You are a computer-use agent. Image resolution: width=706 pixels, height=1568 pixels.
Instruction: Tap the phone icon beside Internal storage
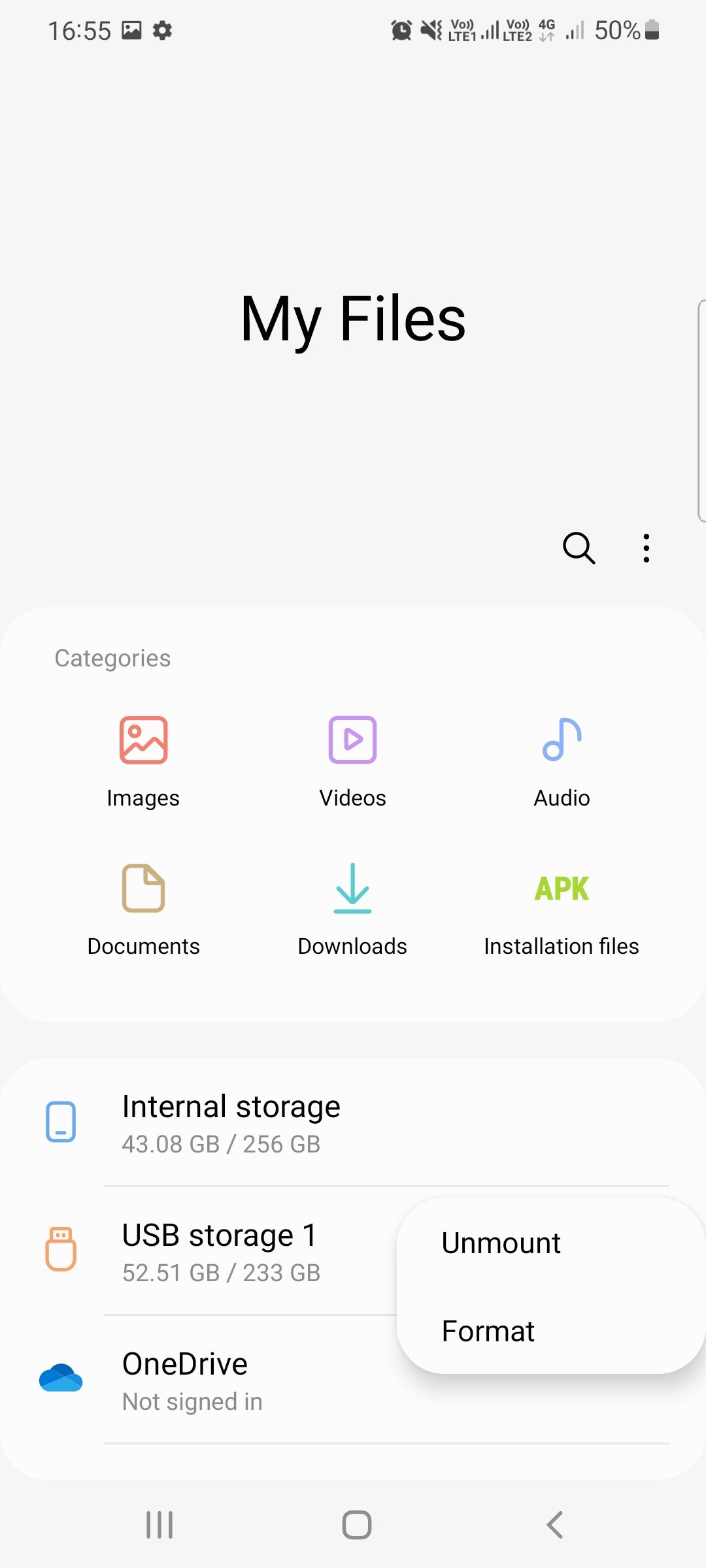(60, 1122)
